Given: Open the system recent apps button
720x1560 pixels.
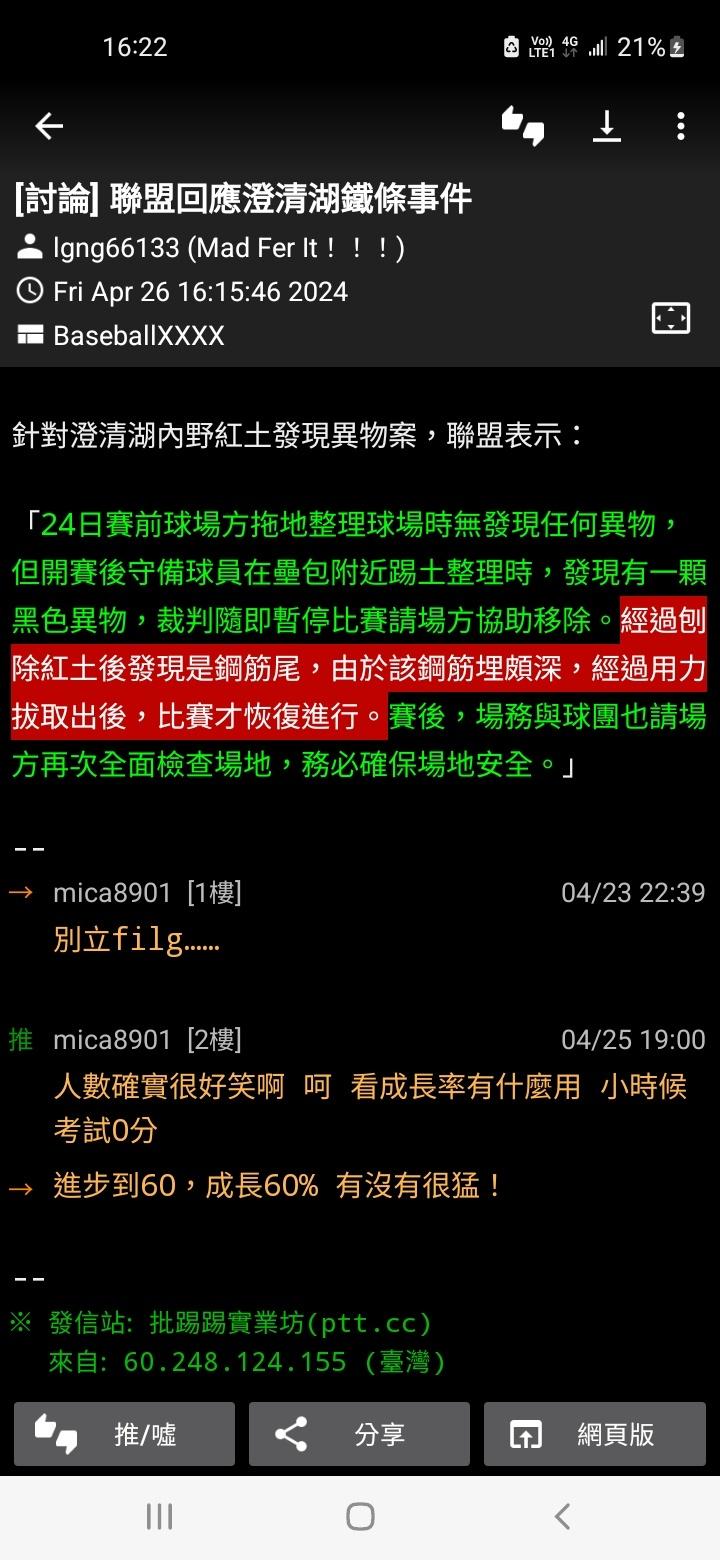Looking at the screenshot, I should [x=160, y=1516].
